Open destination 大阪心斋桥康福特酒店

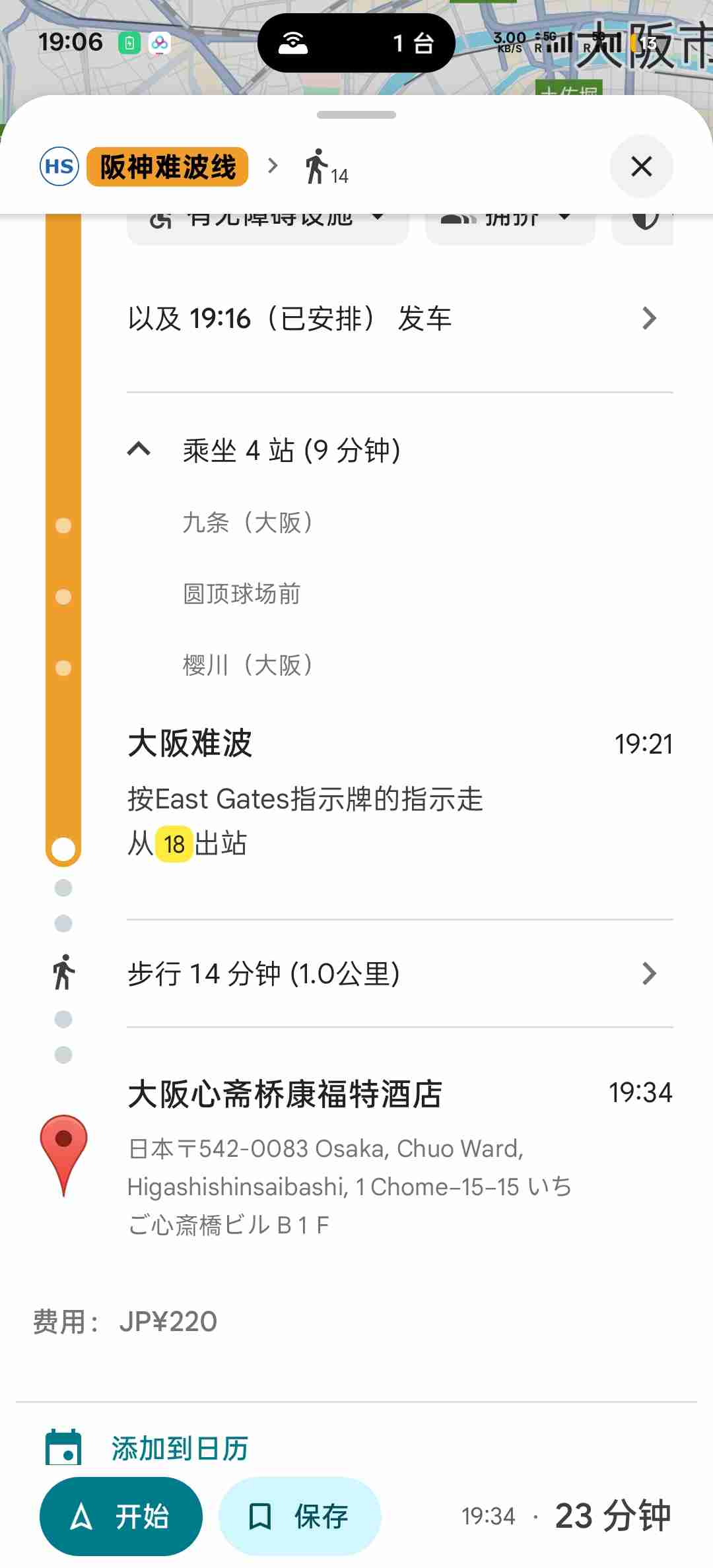coord(285,1094)
